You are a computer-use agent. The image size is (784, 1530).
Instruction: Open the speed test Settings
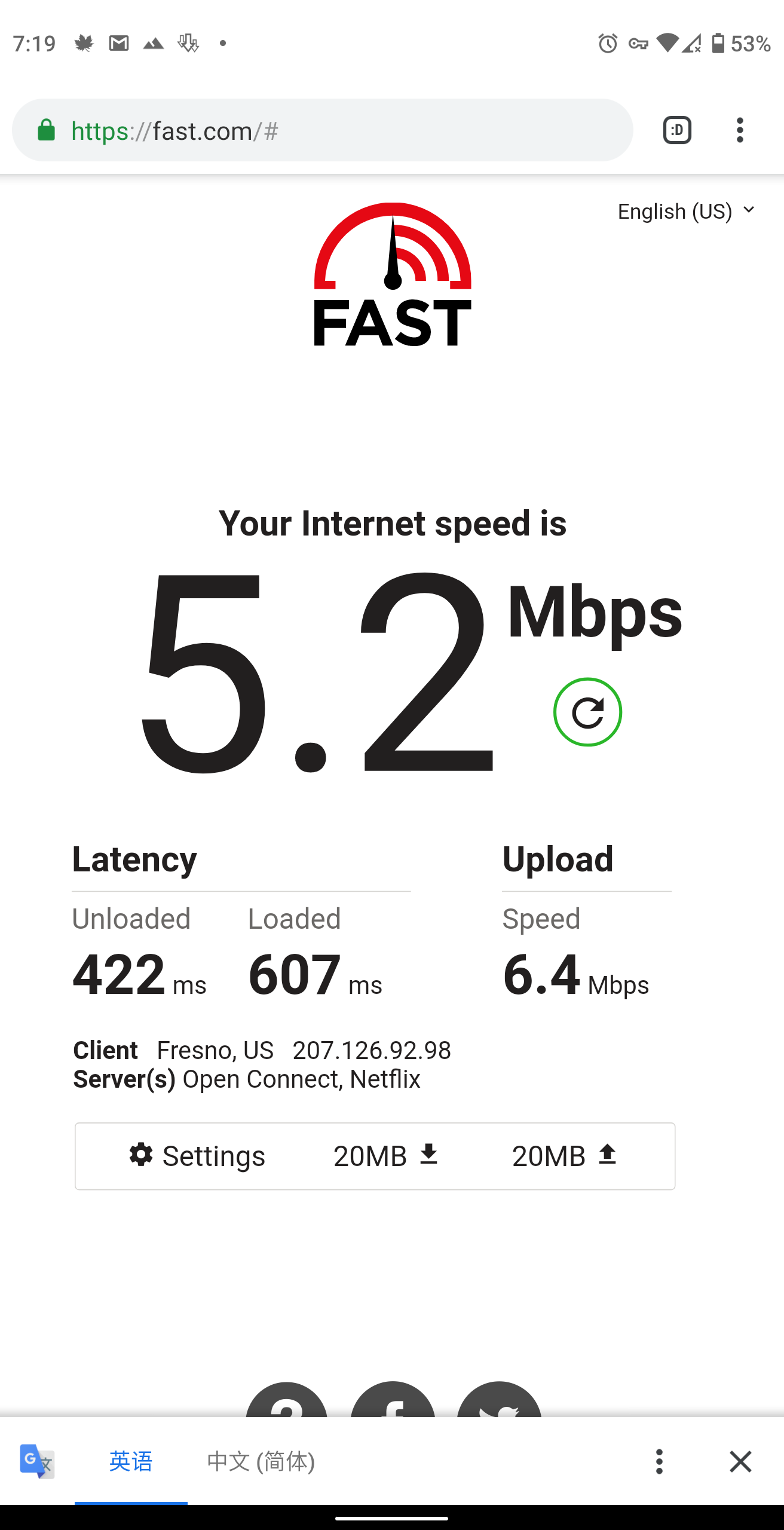(197, 1156)
